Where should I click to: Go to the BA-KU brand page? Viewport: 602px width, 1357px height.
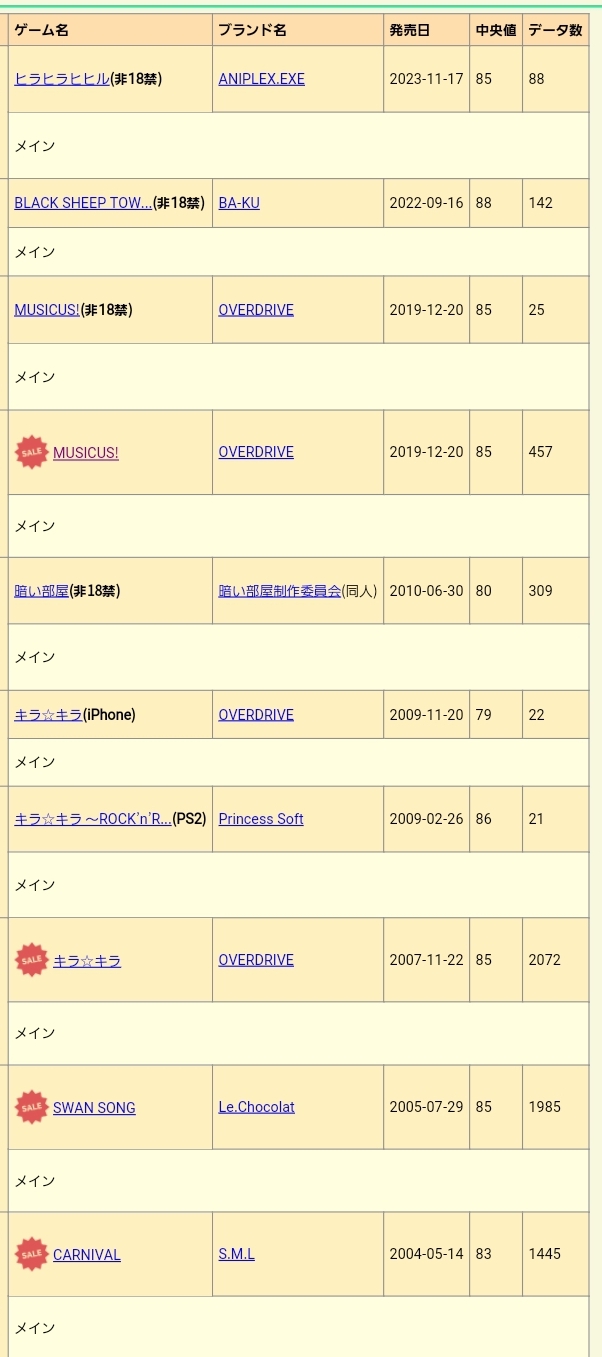pos(239,203)
